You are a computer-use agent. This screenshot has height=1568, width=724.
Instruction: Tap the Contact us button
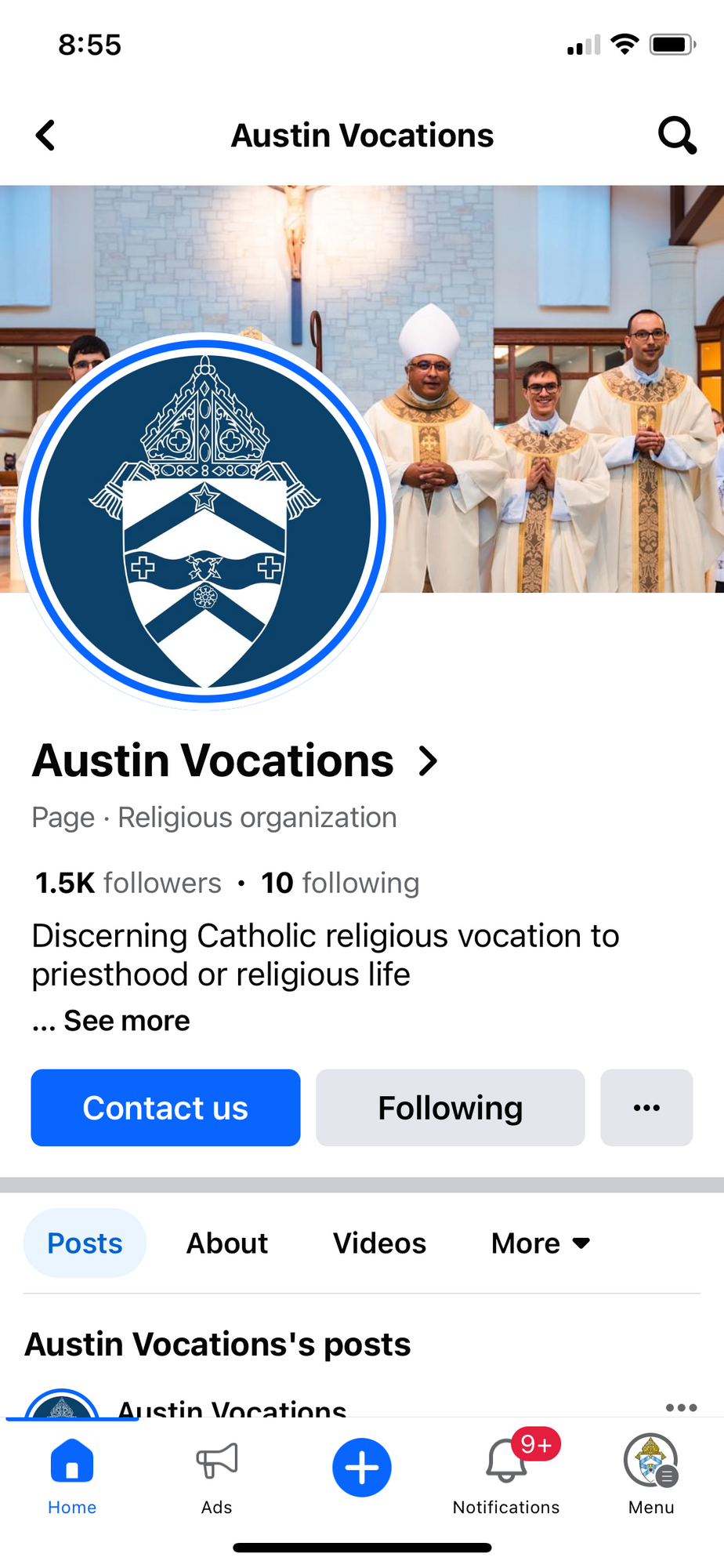(165, 1108)
